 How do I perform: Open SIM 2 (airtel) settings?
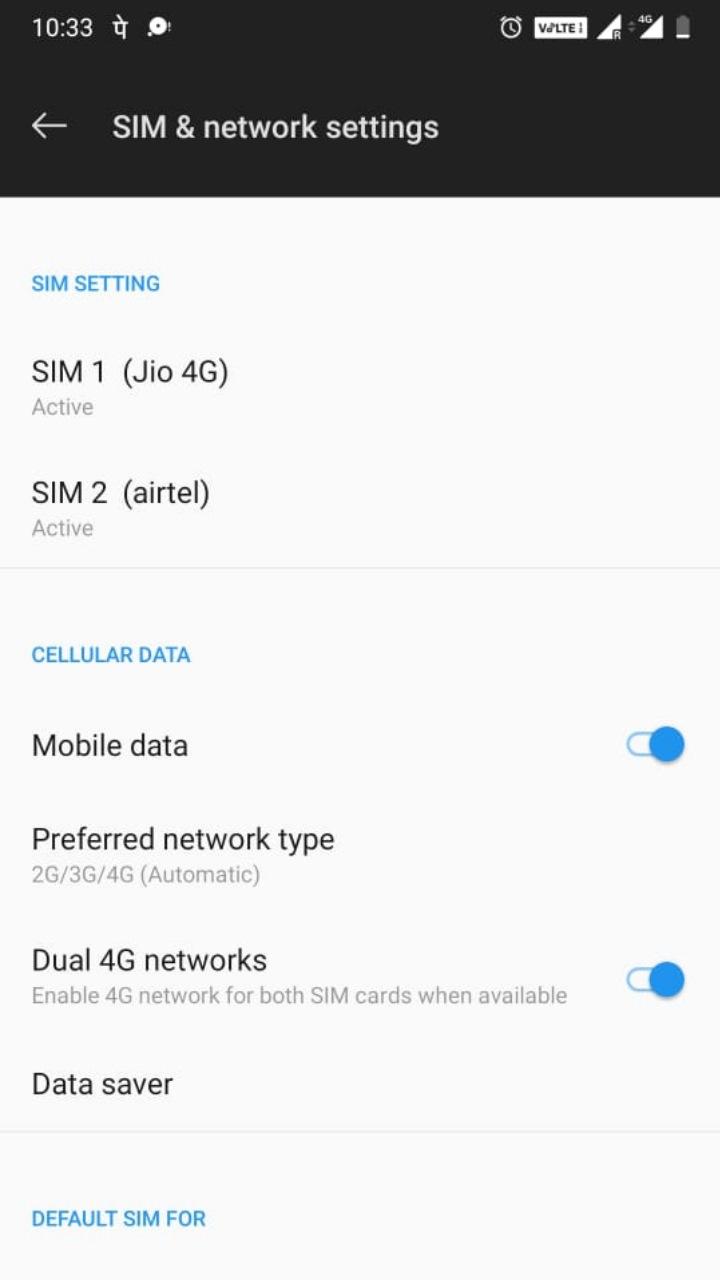(121, 507)
